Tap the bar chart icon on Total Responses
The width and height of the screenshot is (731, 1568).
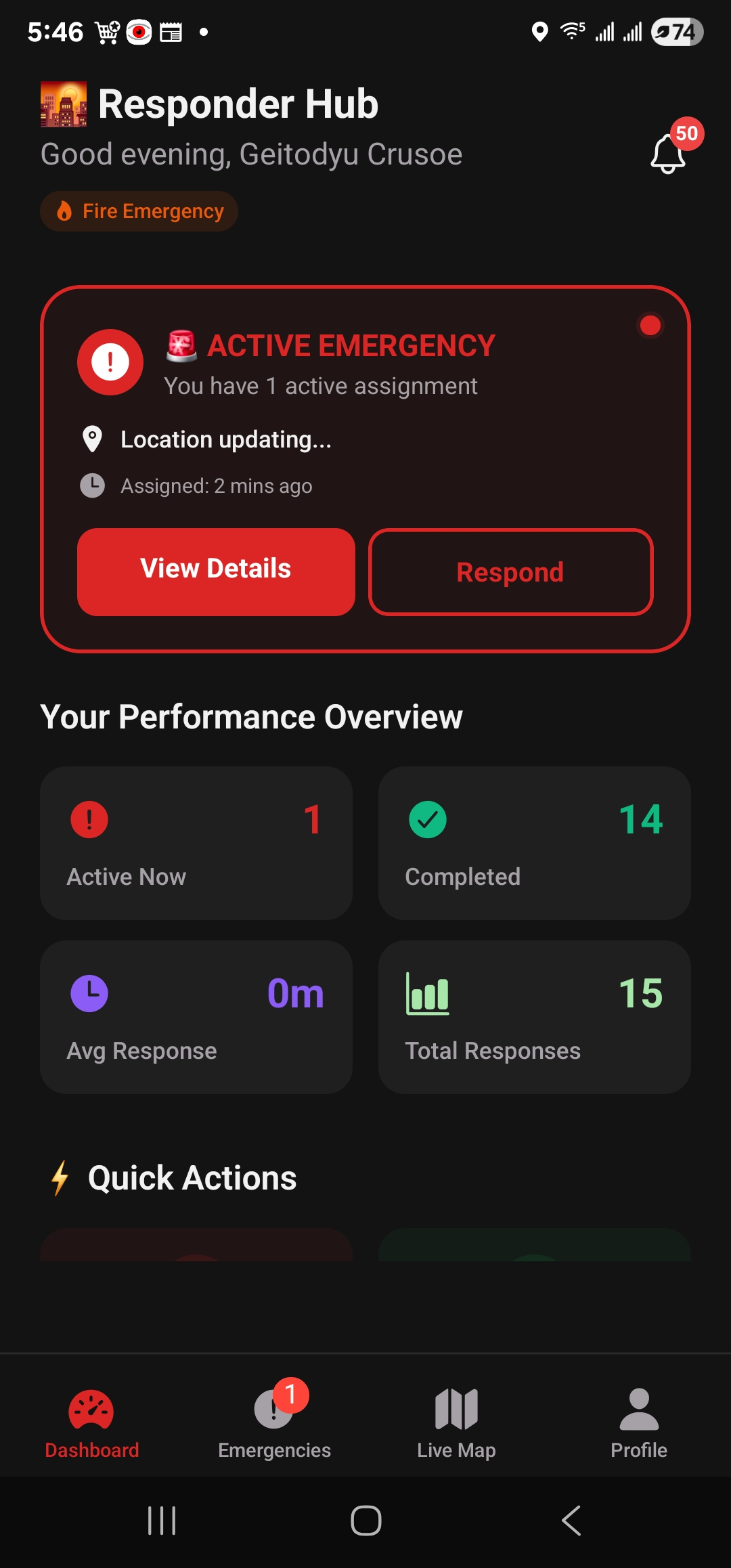428,993
